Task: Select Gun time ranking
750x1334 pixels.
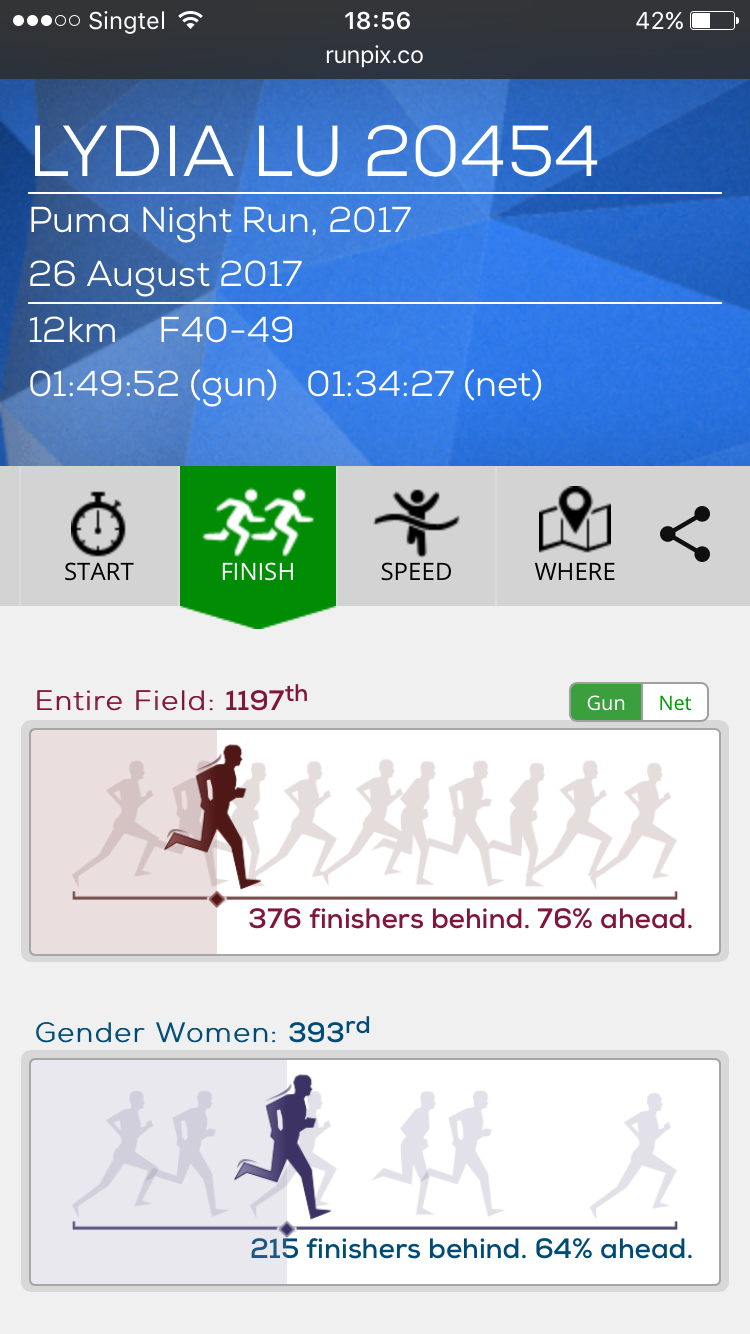Action: pyautogui.click(x=606, y=703)
